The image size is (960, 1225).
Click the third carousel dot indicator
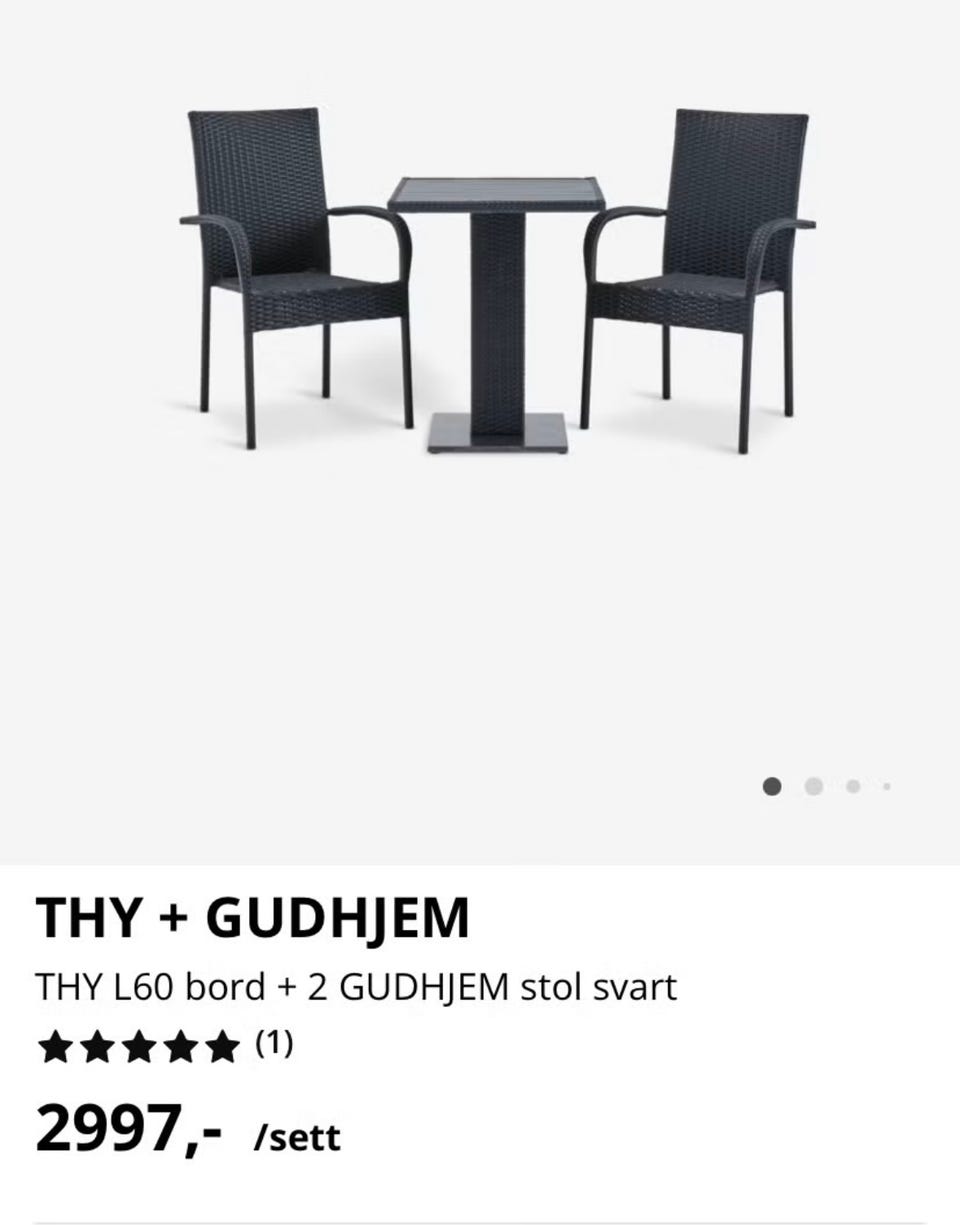(852, 786)
